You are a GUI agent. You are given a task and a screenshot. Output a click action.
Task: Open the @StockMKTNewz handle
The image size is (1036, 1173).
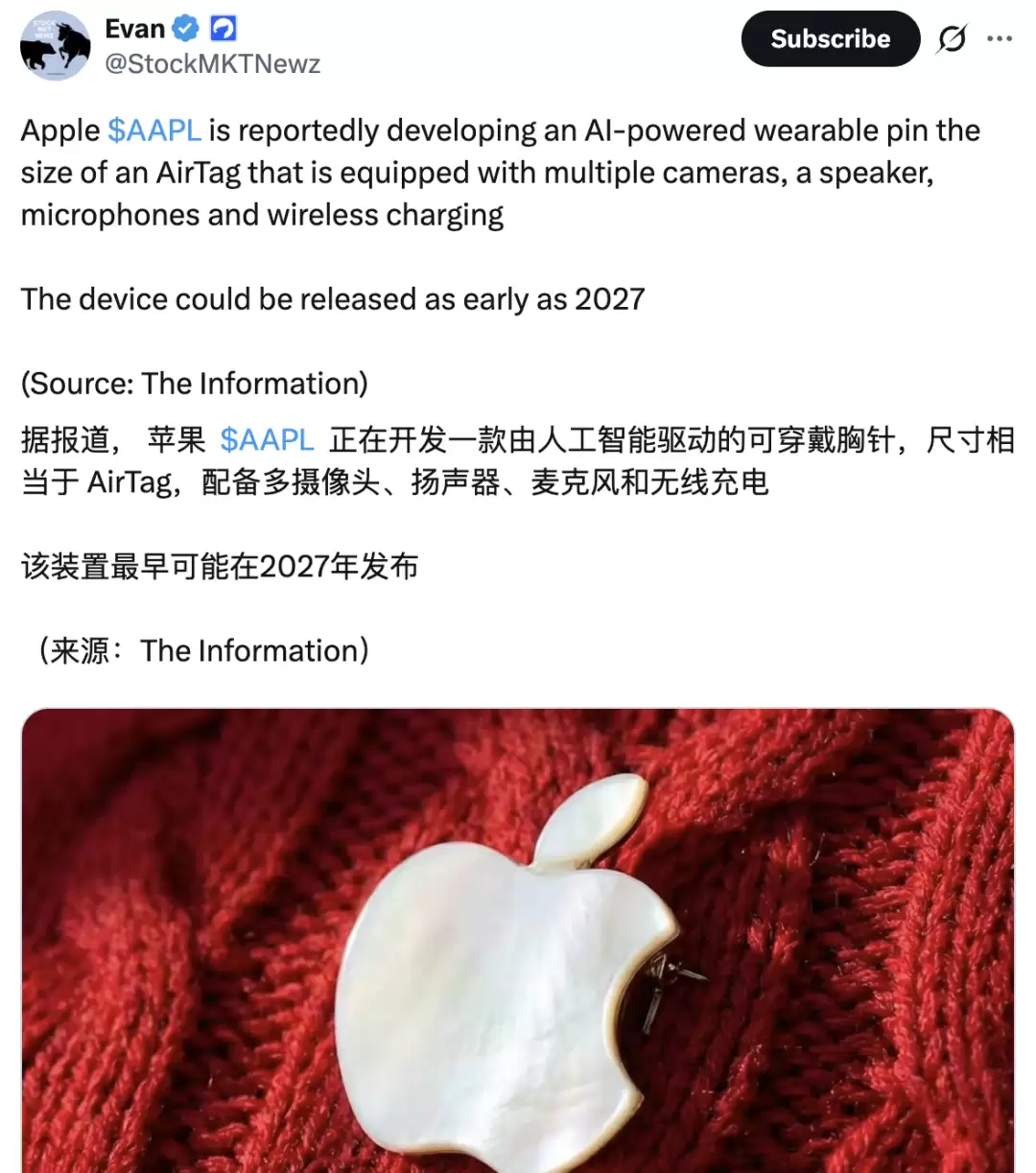coord(212,63)
